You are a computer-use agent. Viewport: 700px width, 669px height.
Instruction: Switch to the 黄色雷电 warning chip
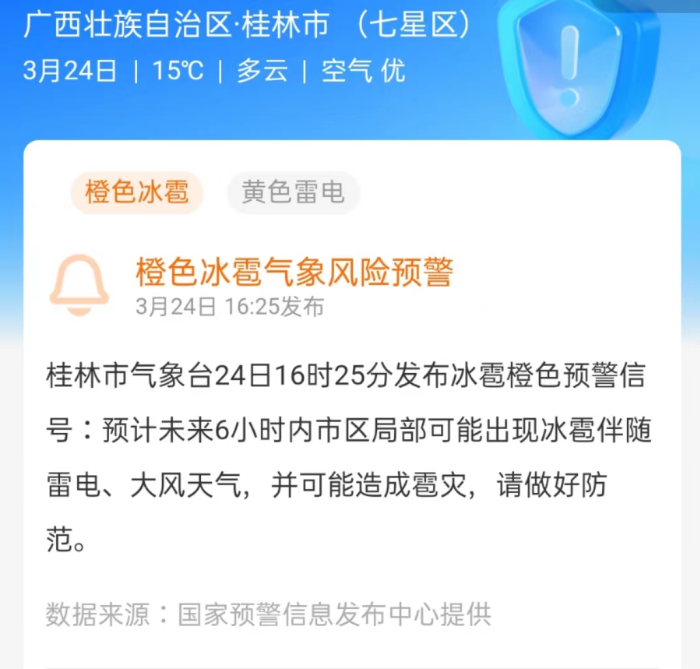pyautogui.click(x=293, y=192)
